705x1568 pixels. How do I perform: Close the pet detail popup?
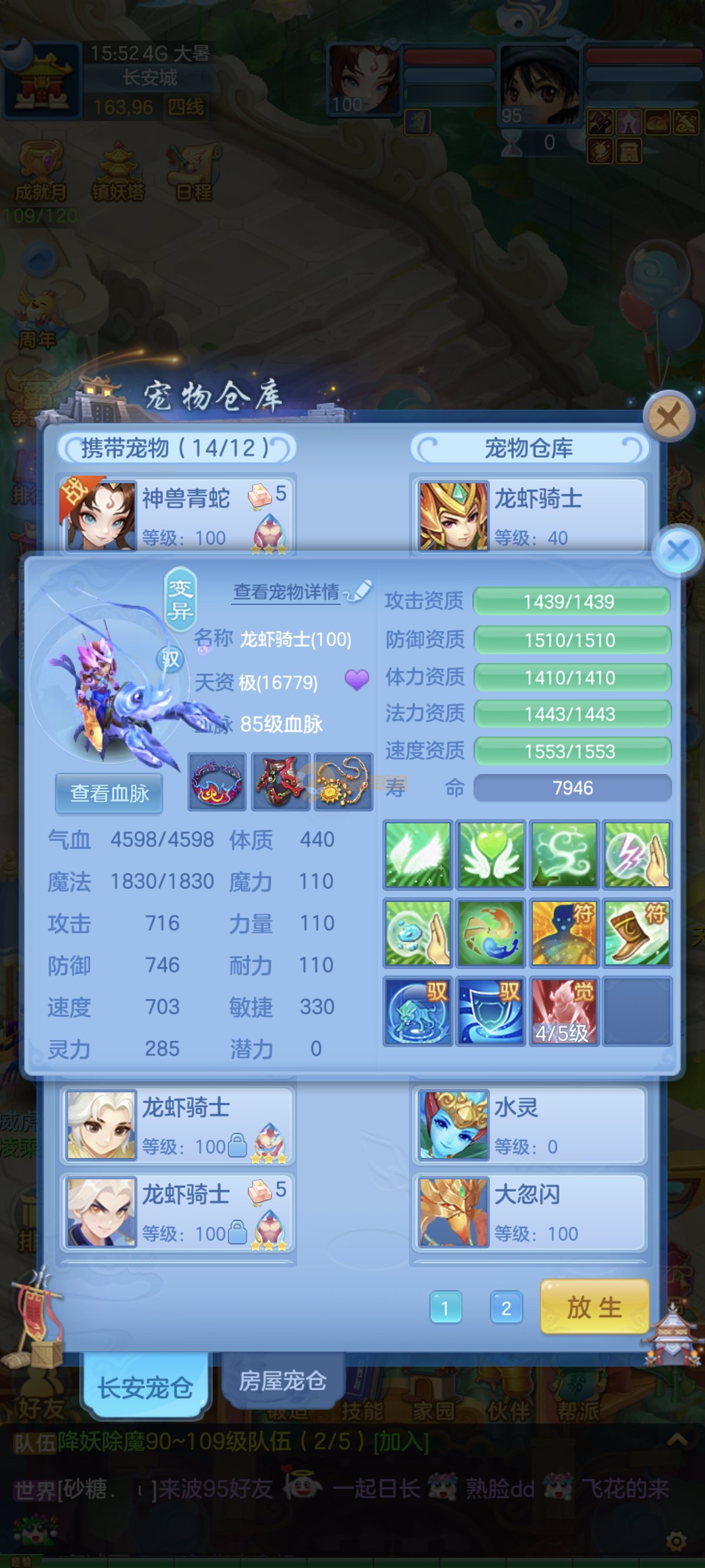(x=677, y=551)
